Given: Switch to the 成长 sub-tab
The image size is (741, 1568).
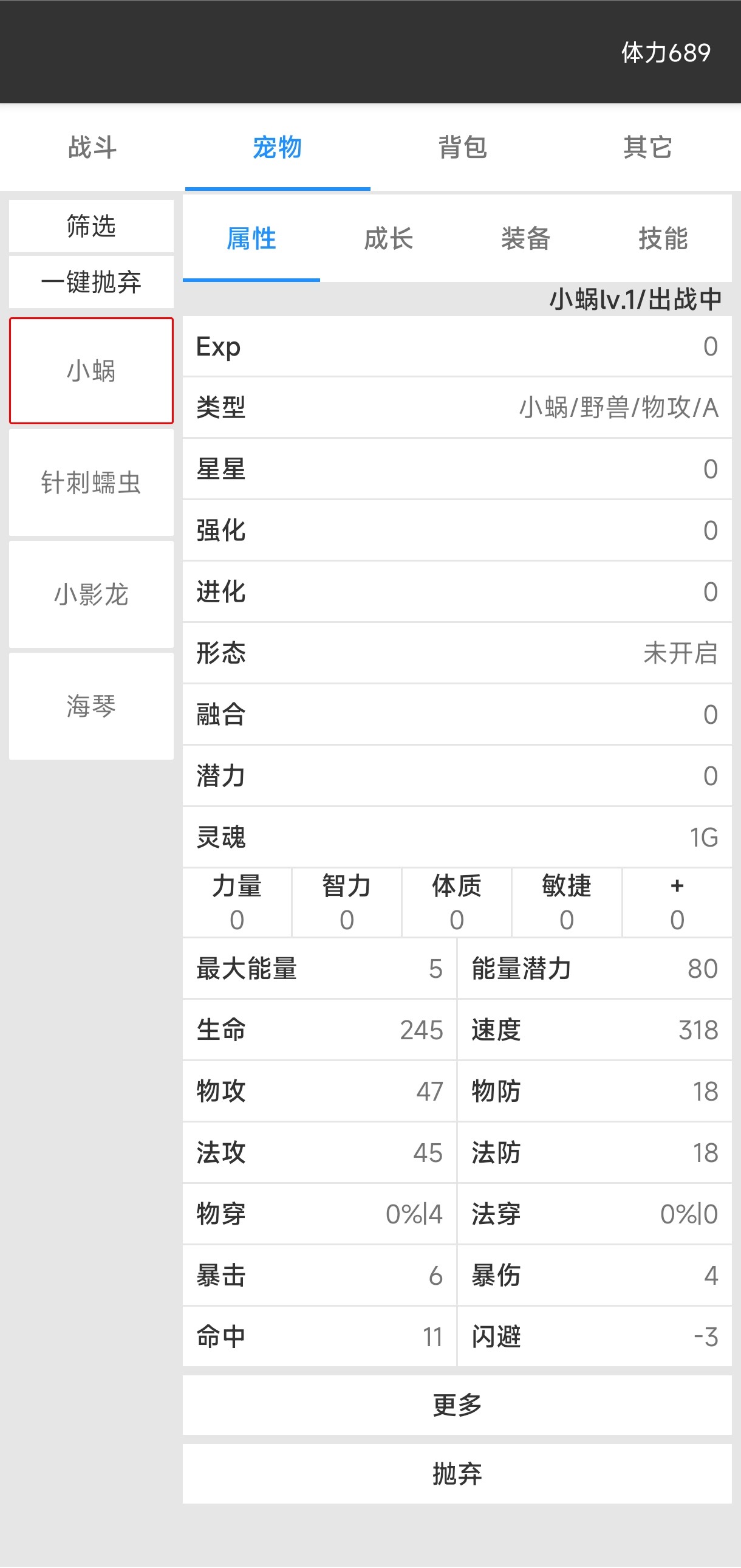Looking at the screenshot, I should [388, 239].
